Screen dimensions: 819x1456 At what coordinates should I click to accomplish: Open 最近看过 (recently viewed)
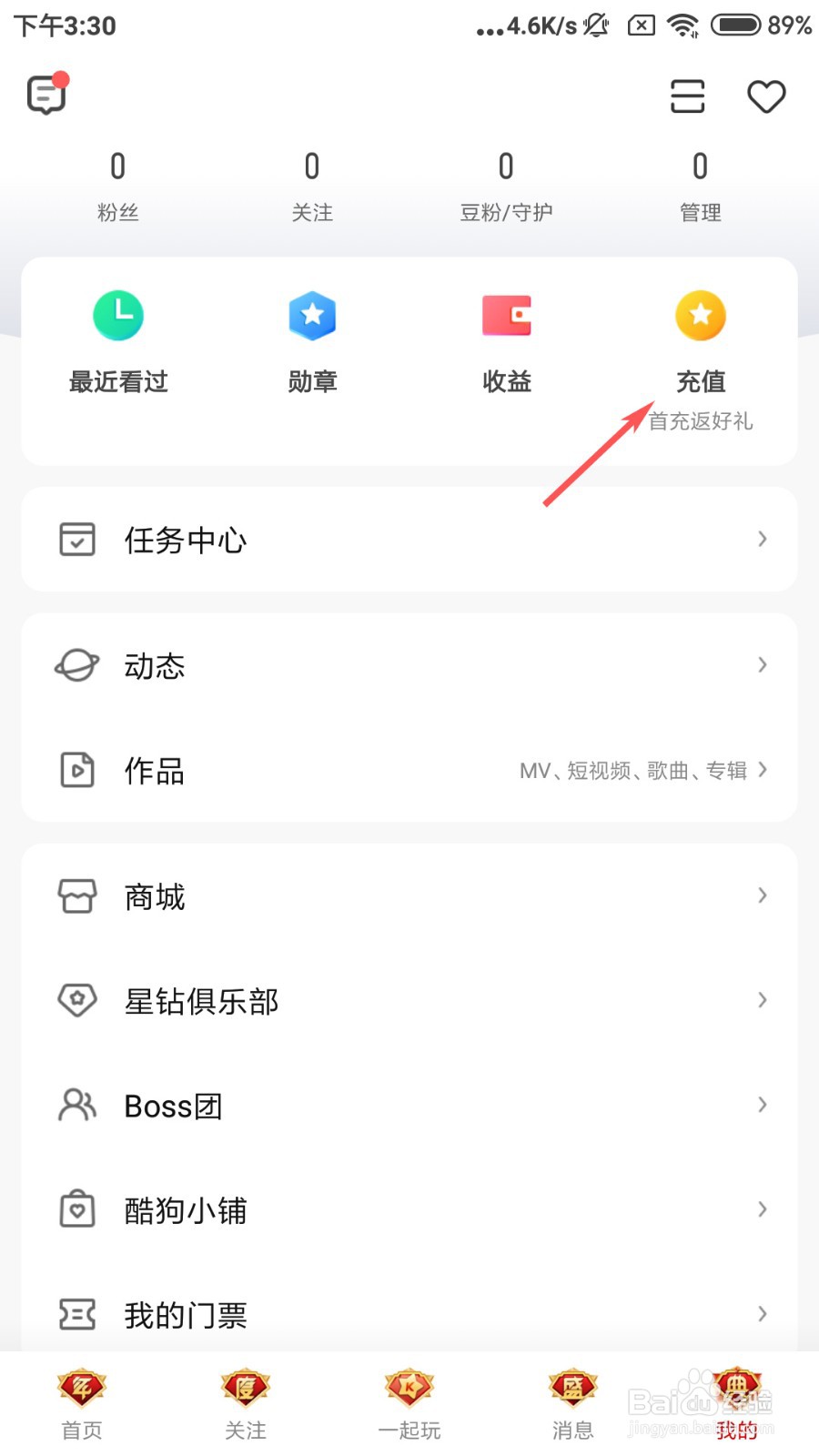click(x=118, y=341)
